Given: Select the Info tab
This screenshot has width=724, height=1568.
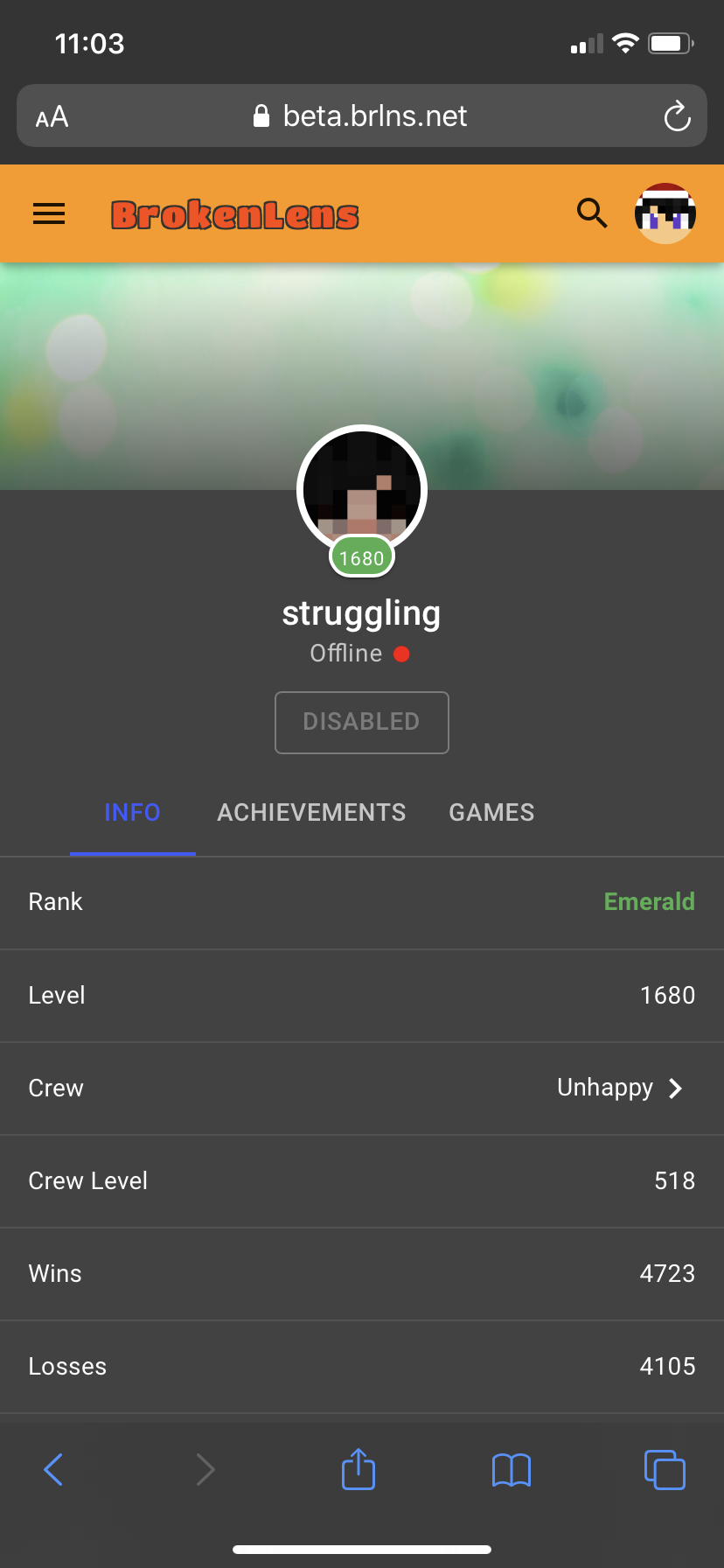Looking at the screenshot, I should pyautogui.click(x=133, y=812).
